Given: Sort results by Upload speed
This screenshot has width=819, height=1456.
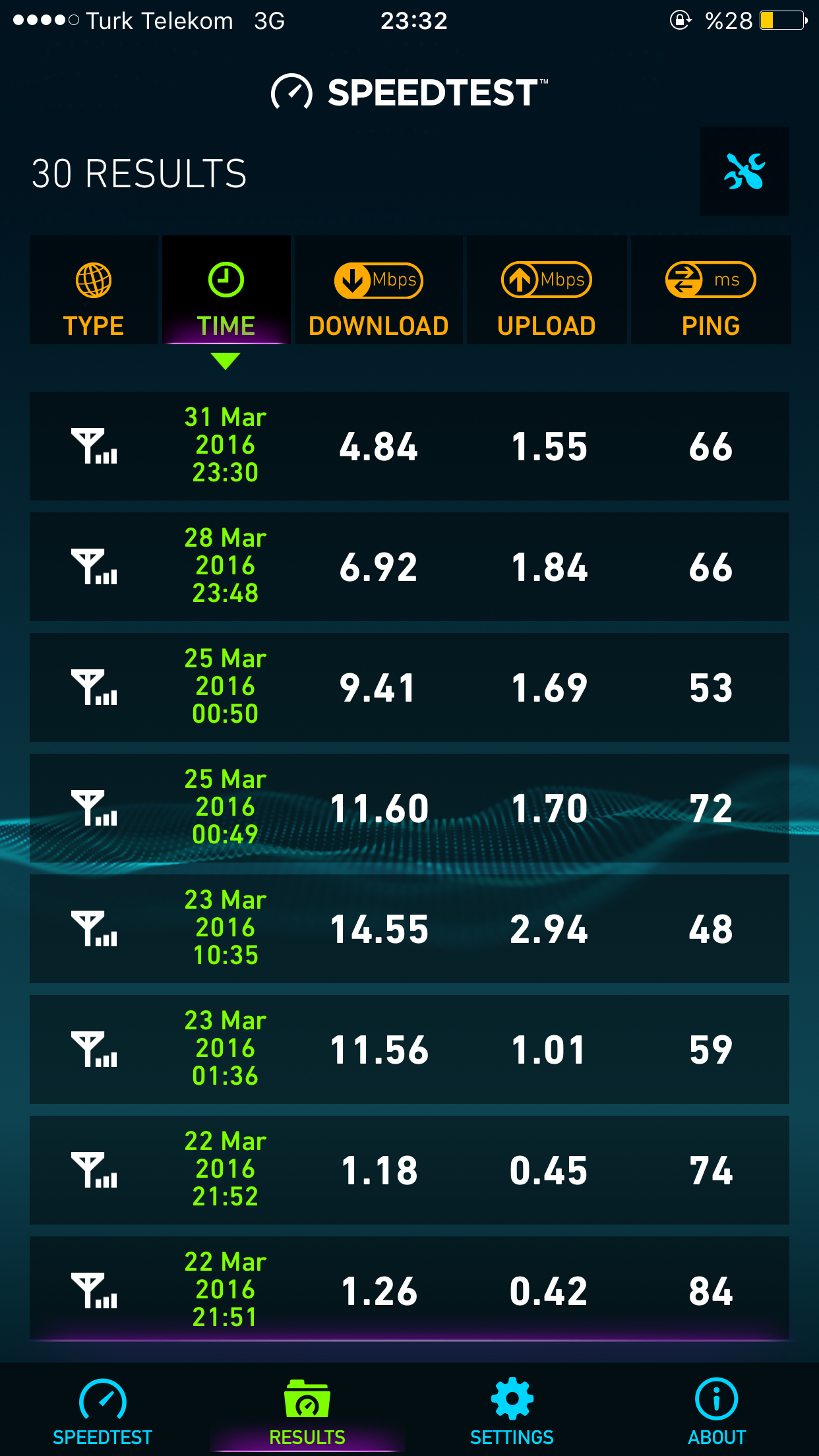Looking at the screenshot, I should [x=547, y=290].
